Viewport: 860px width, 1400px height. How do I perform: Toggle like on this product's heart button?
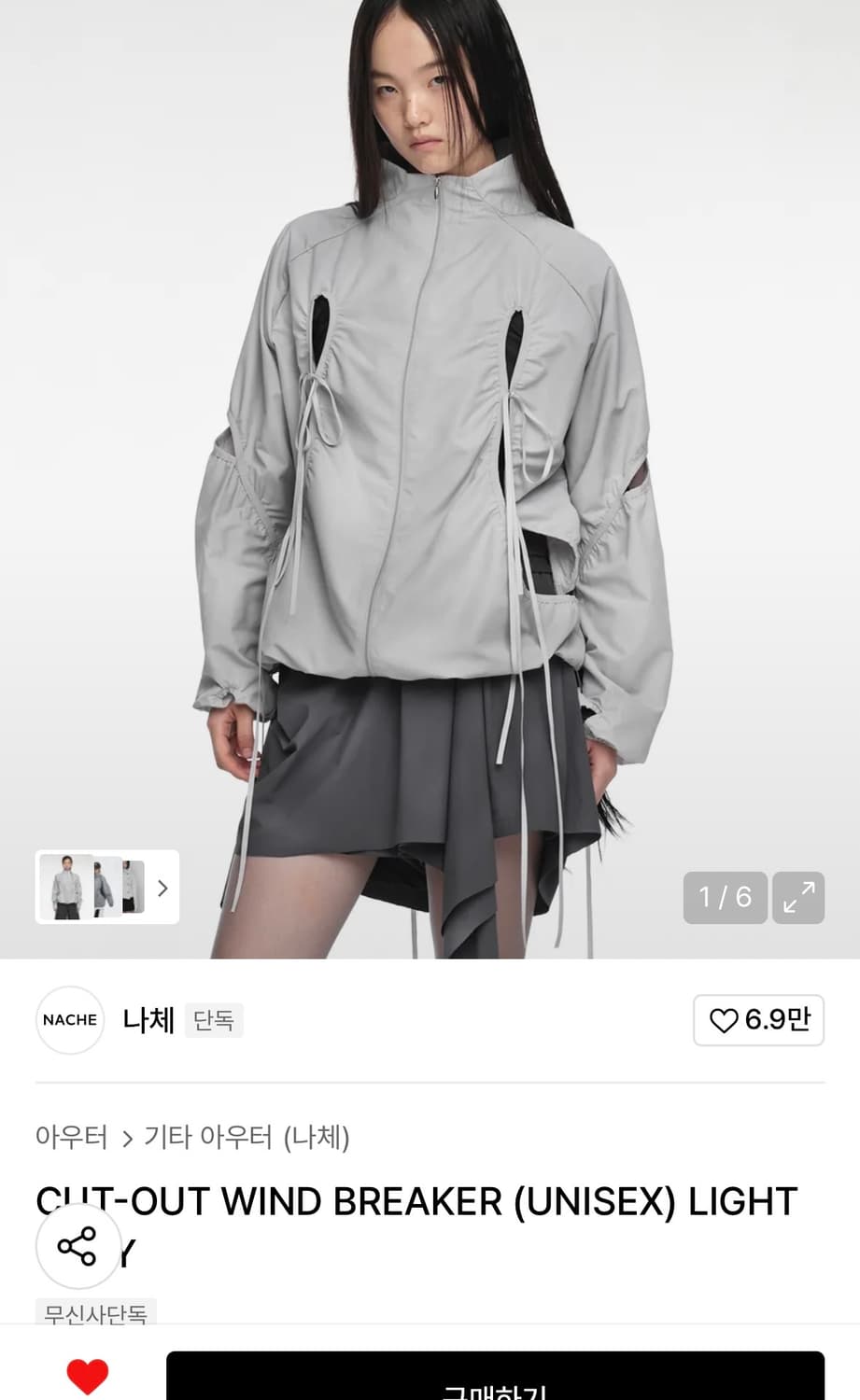(x=758, y=1020)
